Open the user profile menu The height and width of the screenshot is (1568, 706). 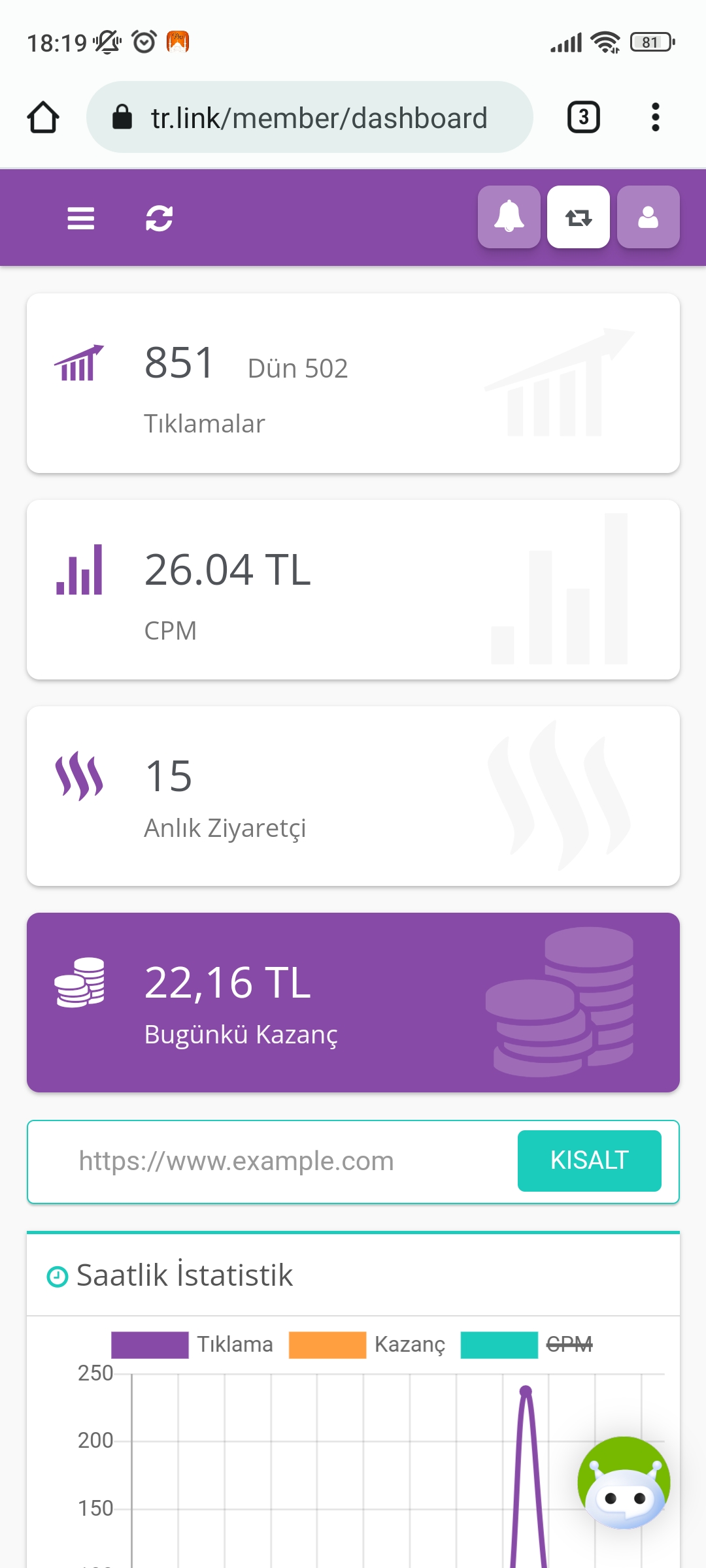648,217
